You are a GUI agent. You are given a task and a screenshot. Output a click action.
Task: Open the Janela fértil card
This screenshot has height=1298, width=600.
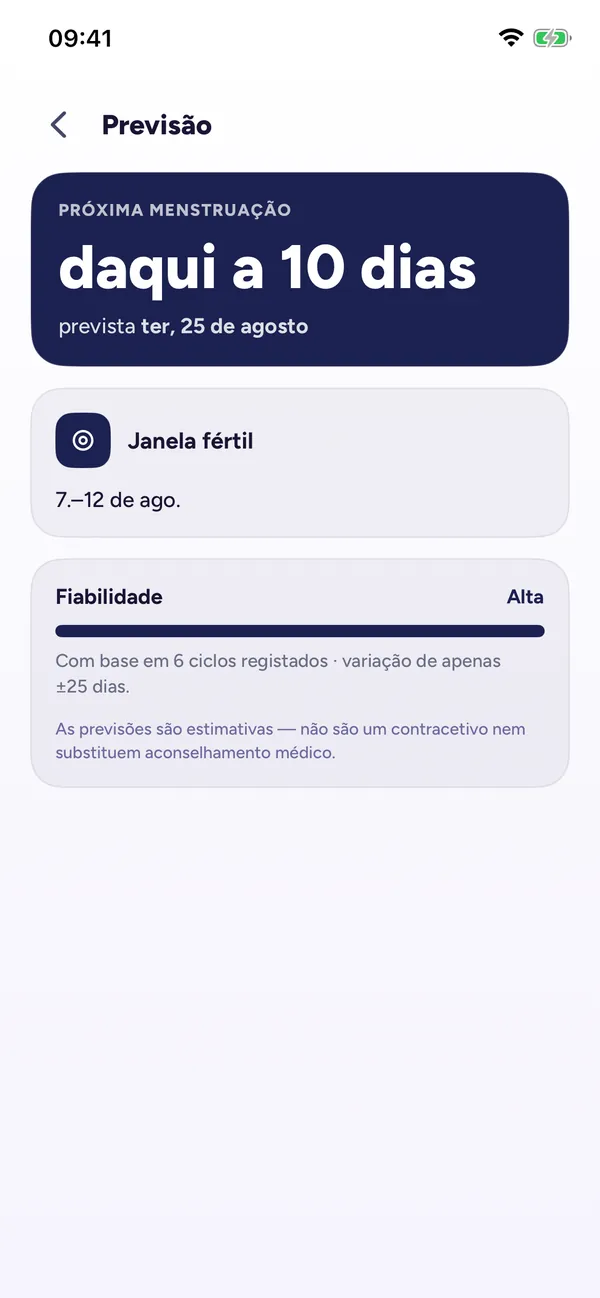point(300,463)
